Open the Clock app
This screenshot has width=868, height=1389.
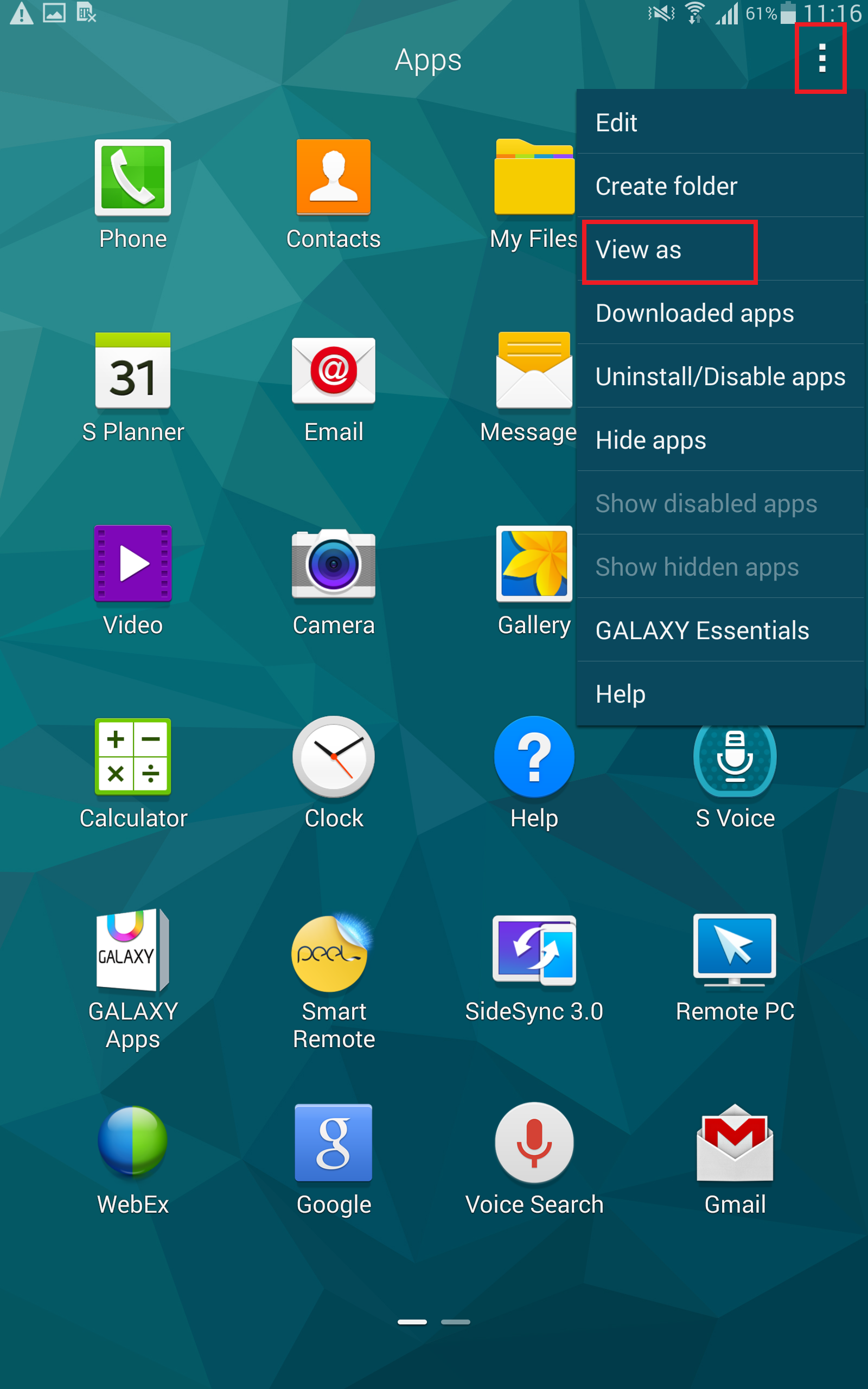click(334, 774)
